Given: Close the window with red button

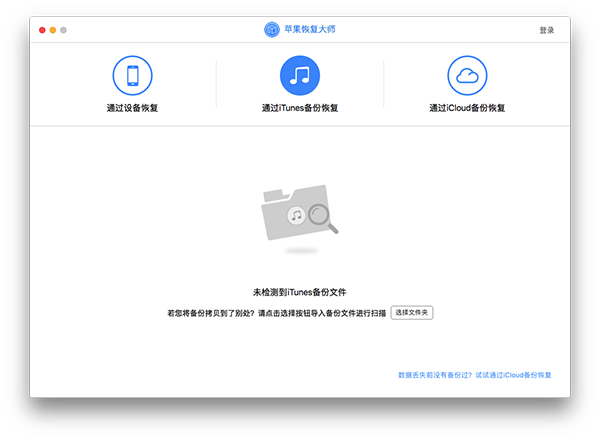Looking at the screenshot, I should coord(42,30).
